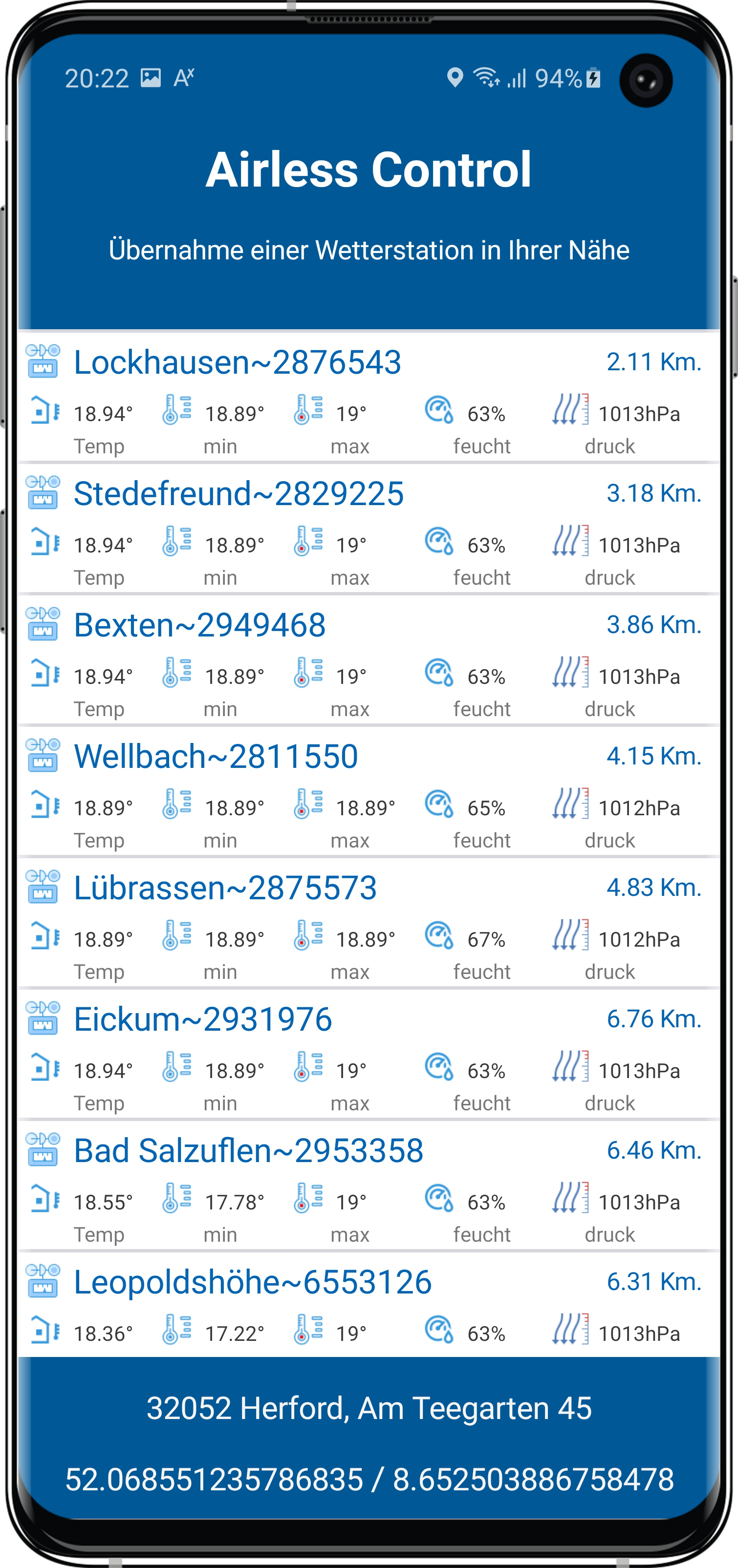
Task: Select the Leopoldshöhe~6553126 weather station
Action: tap(253, 1283)
